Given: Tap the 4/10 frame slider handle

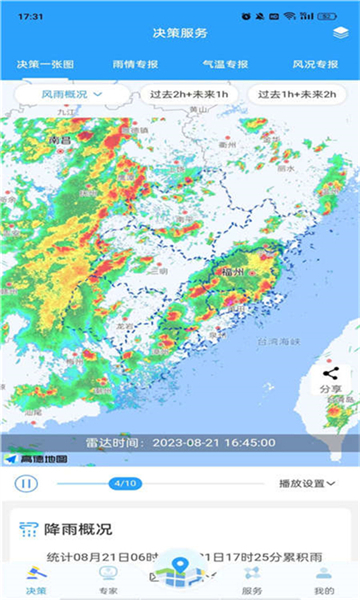Looking at the screenshot, I should click(125, 484).
